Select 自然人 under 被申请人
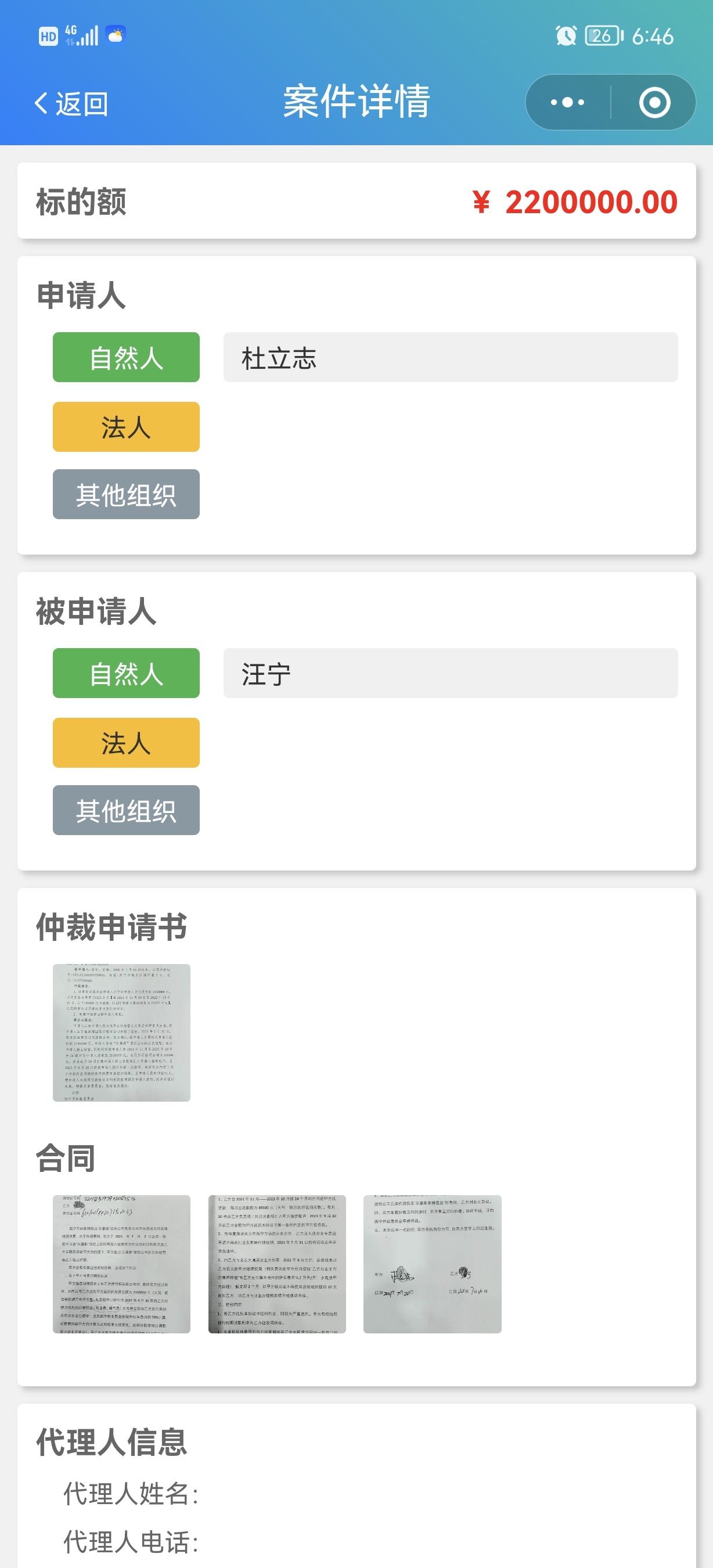The image size is (713, 1568). (126, 673)
